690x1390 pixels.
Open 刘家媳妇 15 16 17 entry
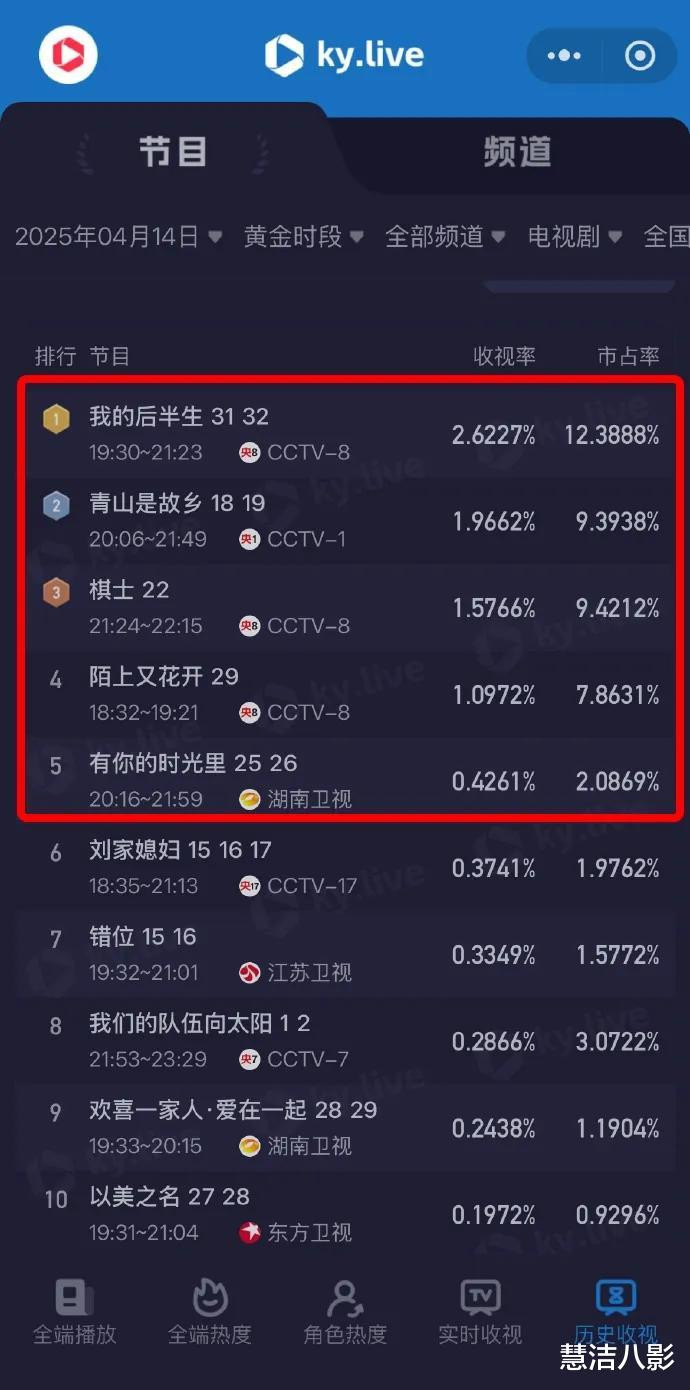click(350, 867)
